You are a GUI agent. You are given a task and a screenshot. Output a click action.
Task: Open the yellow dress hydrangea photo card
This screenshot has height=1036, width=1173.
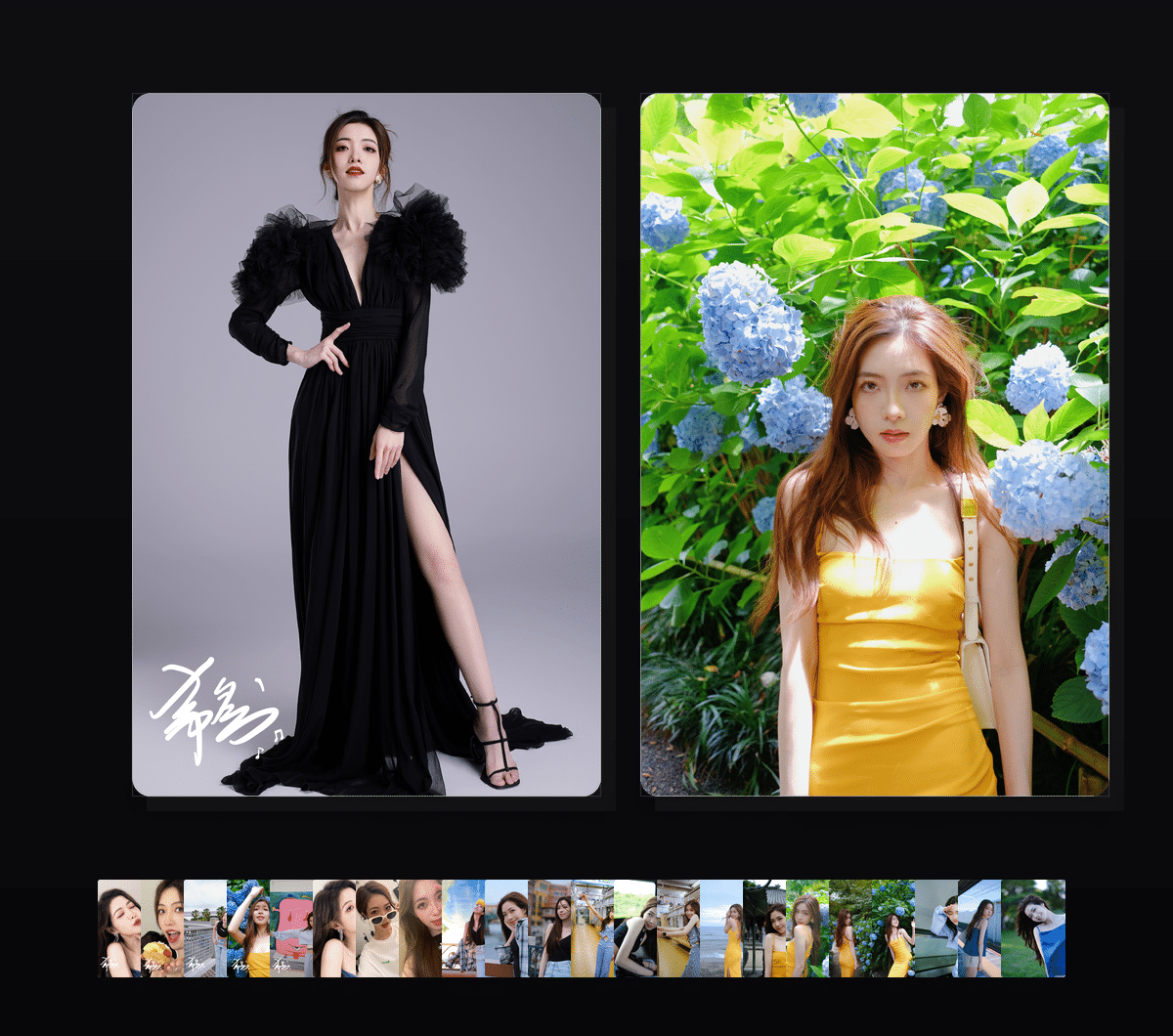[875, 445]
